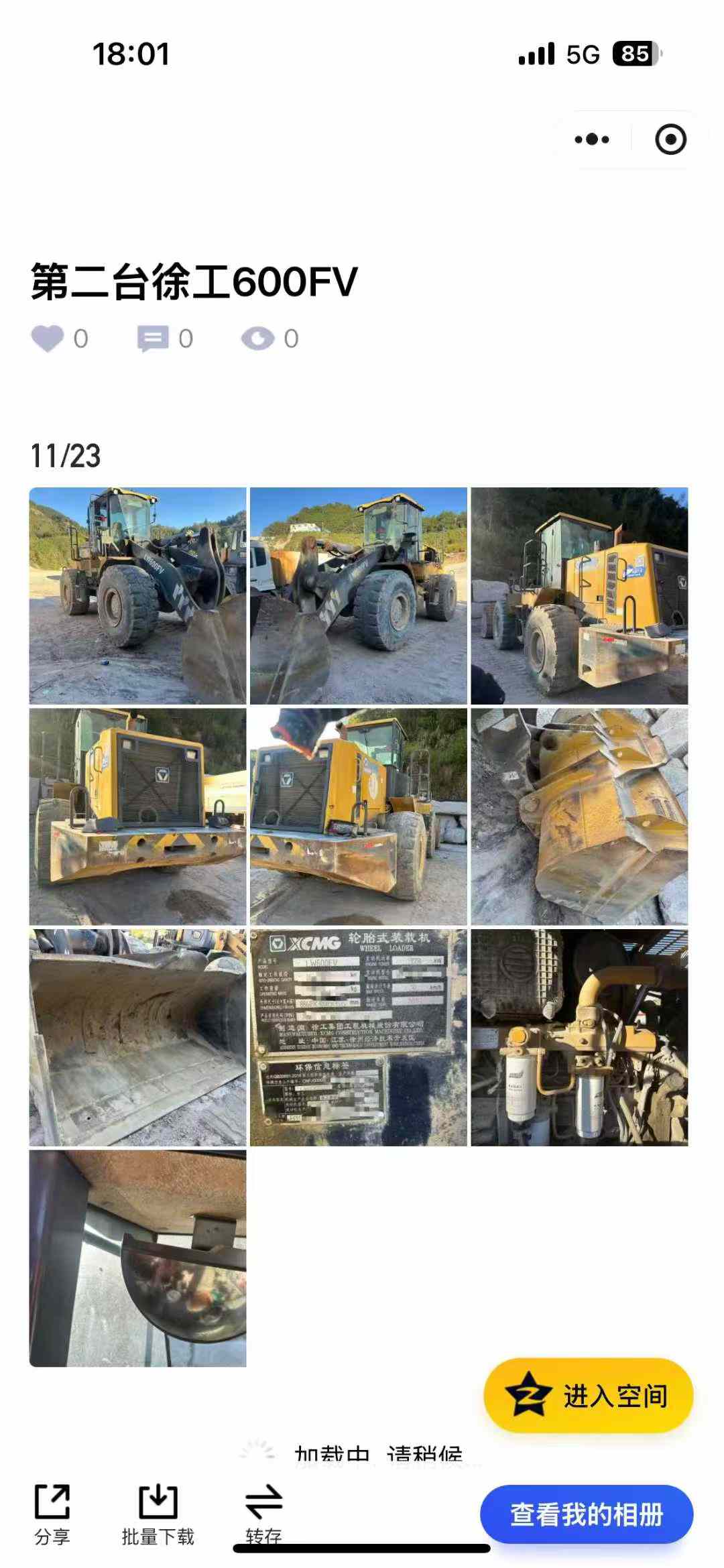Image resolution: width=724 pixels, height=1568 pixels.
Task: Tap 查看我的相册 button
Action: click(x=587, y=1514)
